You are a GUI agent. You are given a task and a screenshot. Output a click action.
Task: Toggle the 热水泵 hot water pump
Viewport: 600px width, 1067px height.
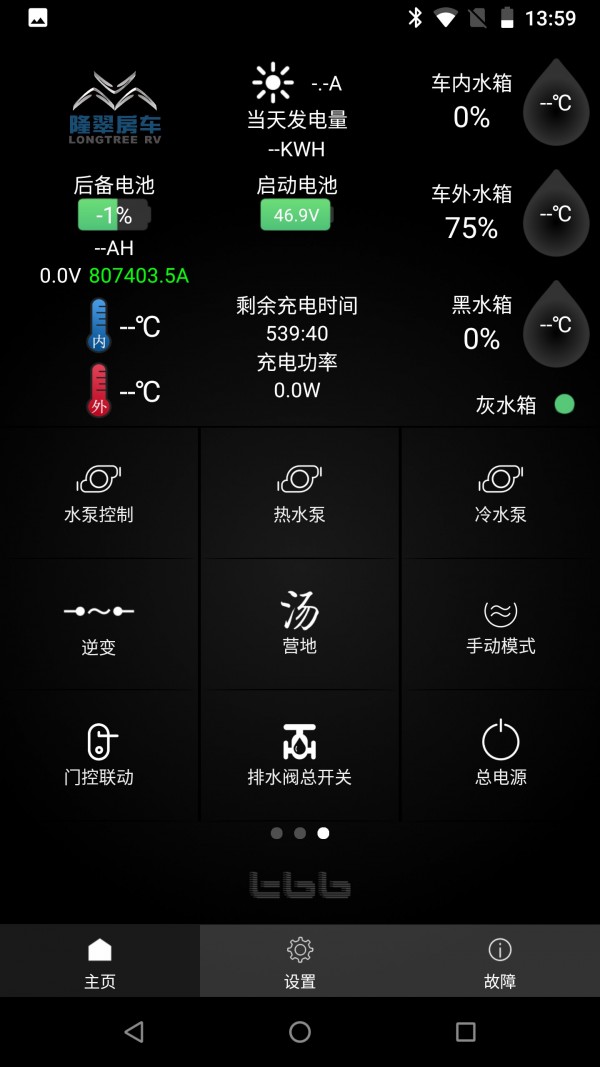point(299,493)
